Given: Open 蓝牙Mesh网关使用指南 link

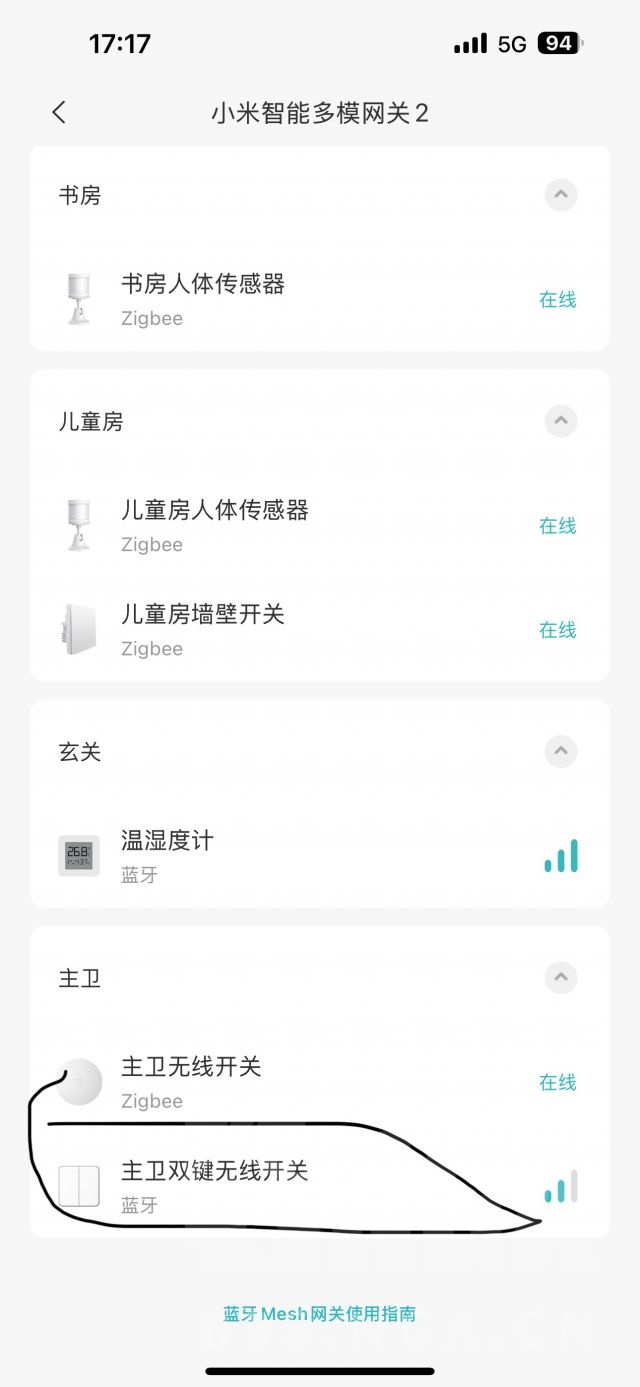Looking at the screenshot, I should pos(319,1314).
